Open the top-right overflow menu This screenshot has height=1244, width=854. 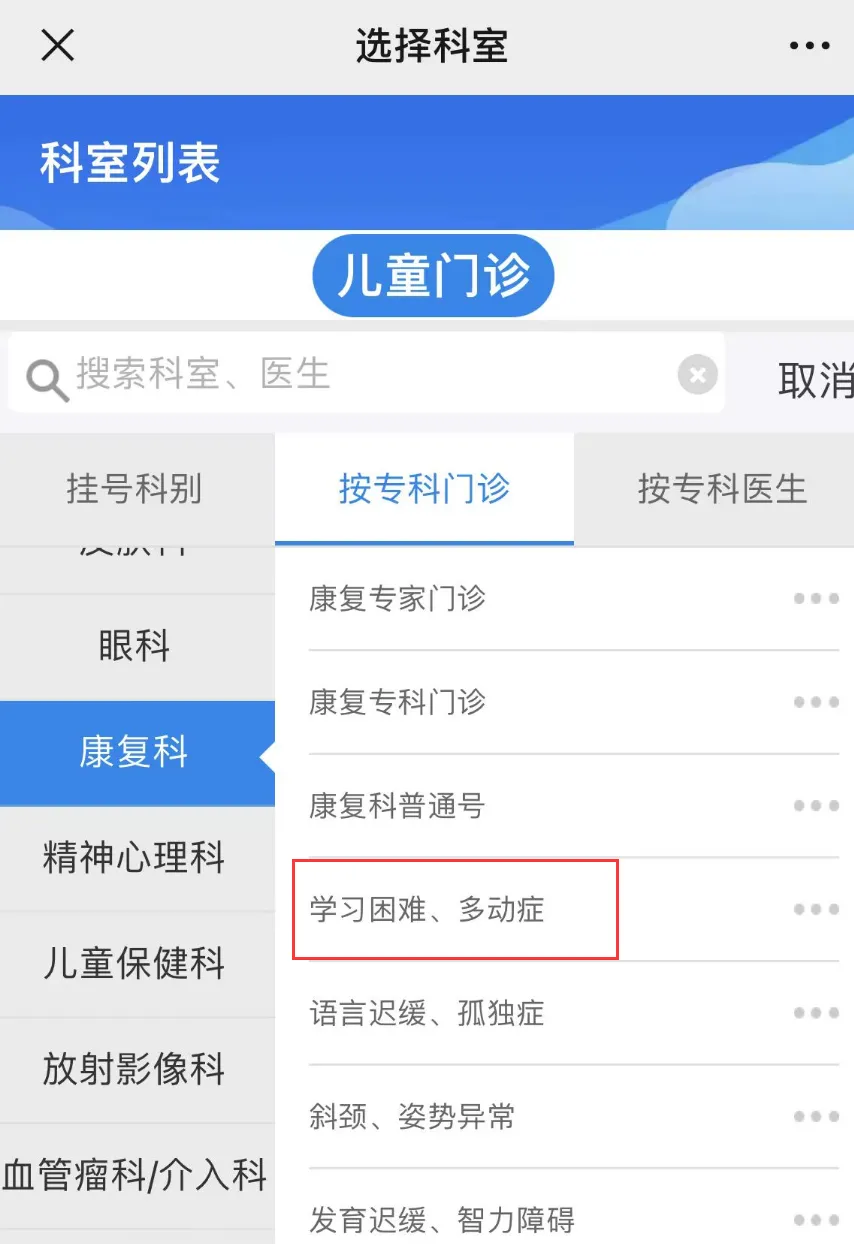point(809,46)
